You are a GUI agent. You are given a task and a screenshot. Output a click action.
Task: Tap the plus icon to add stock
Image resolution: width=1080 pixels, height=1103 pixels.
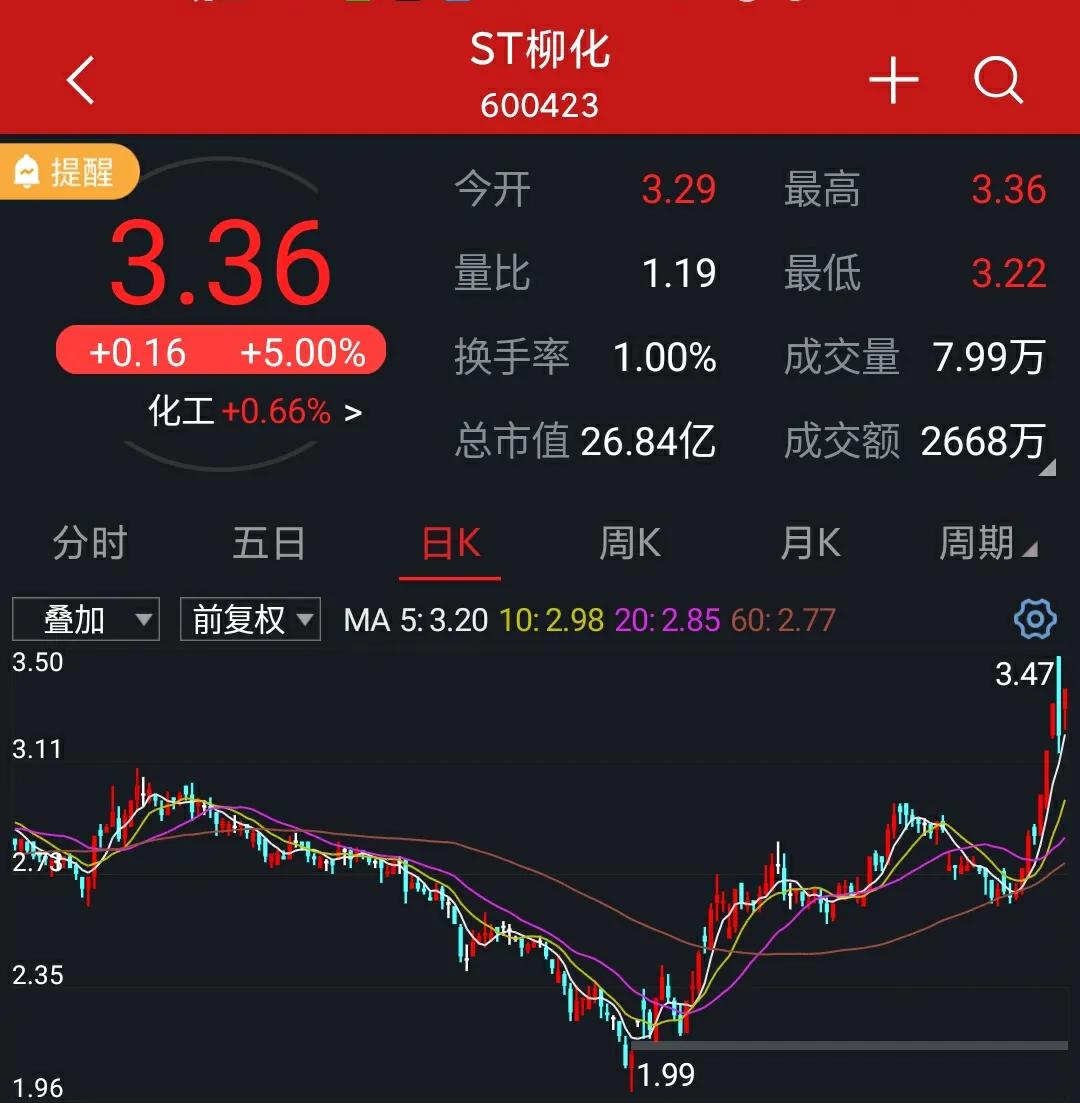(x=893, y=81)
